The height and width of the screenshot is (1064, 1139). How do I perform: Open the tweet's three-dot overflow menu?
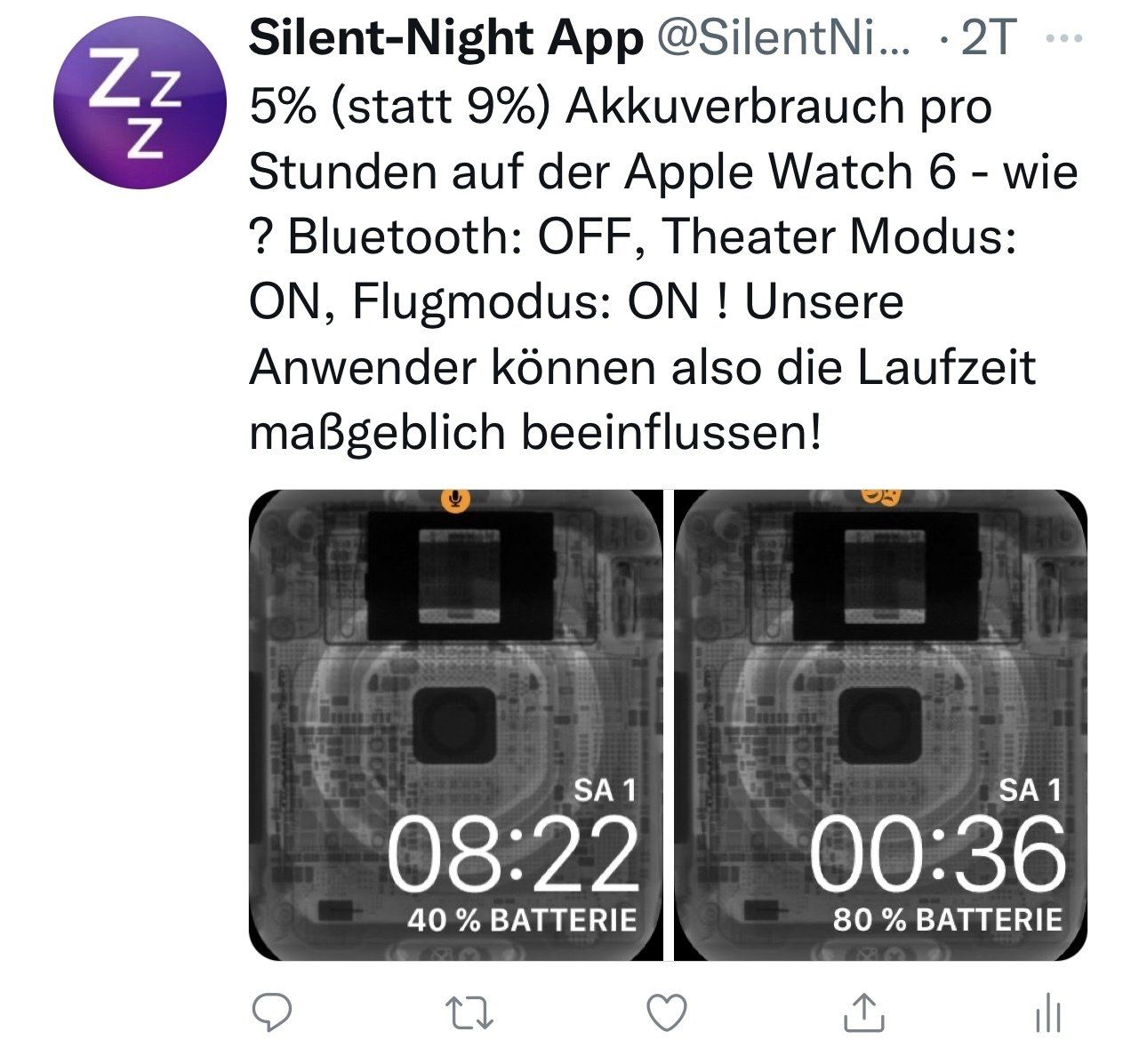[x=1063, y=39]
